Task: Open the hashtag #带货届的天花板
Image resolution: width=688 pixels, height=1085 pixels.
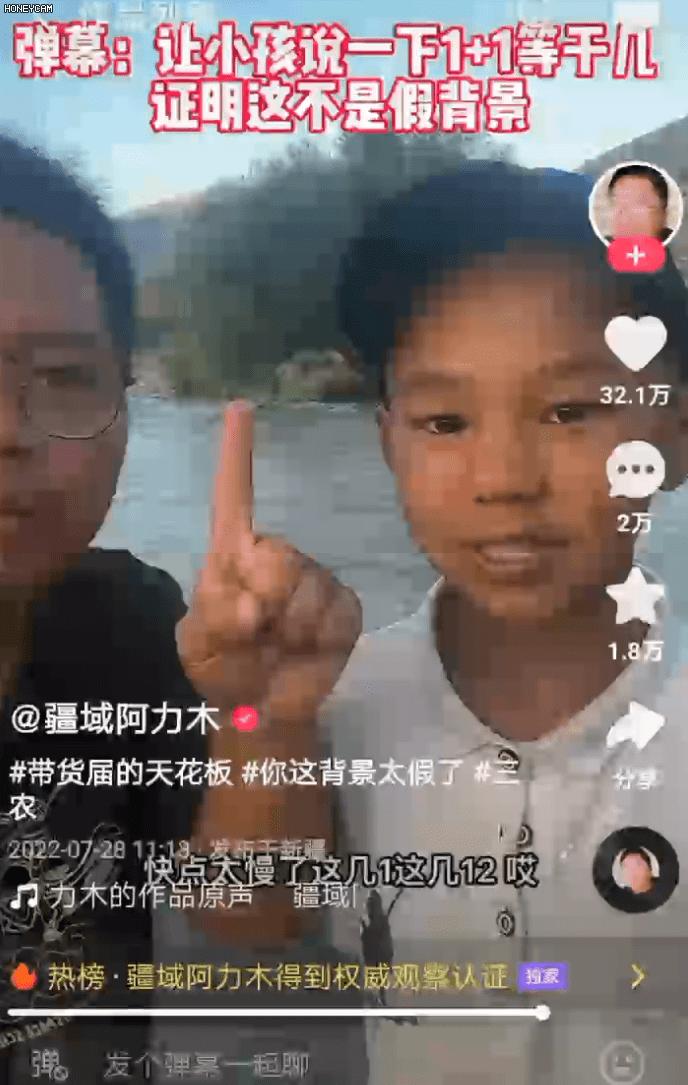Action: 122,772
